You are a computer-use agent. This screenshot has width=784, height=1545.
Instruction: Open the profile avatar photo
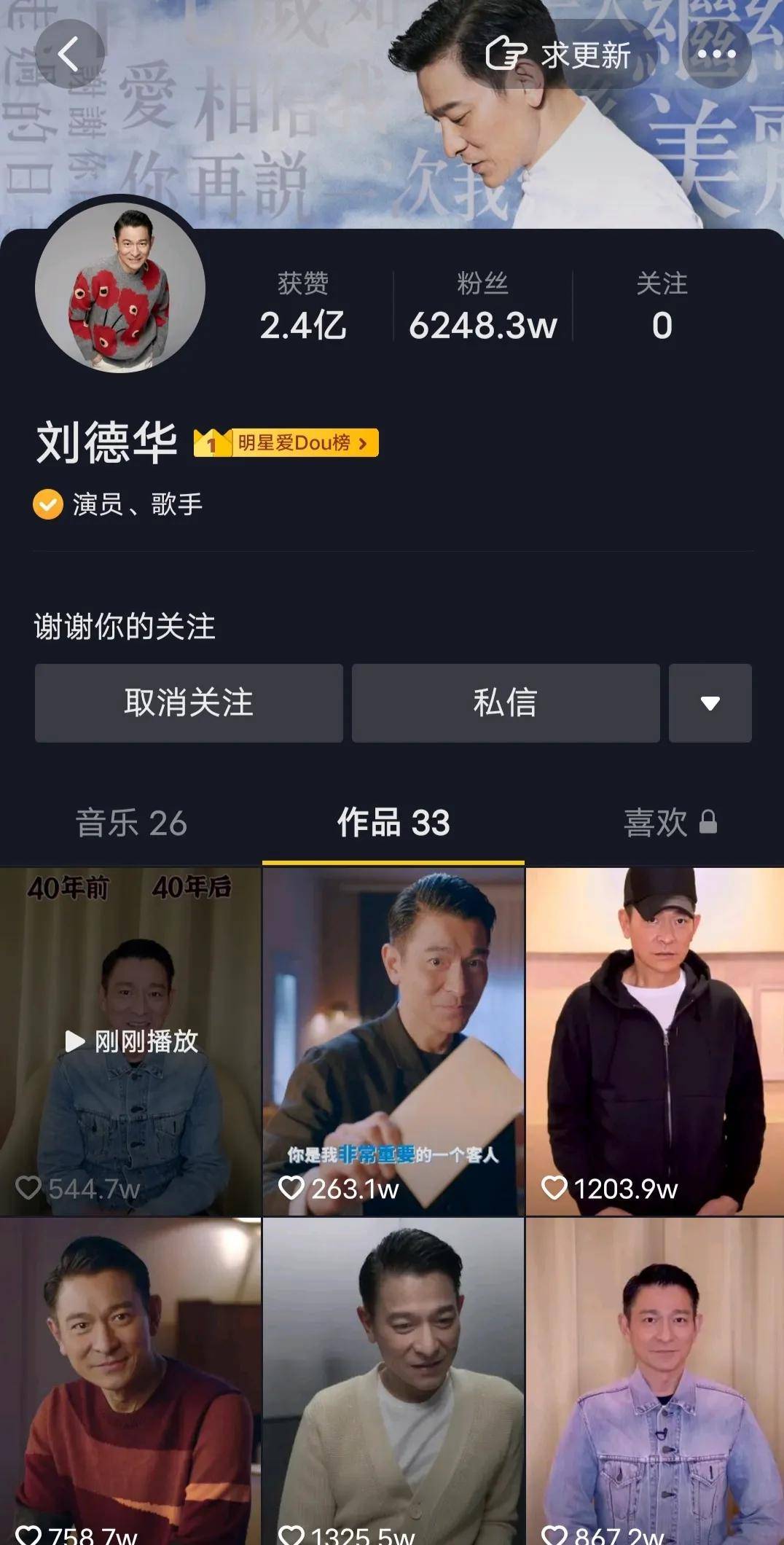(x=120, y=288)
